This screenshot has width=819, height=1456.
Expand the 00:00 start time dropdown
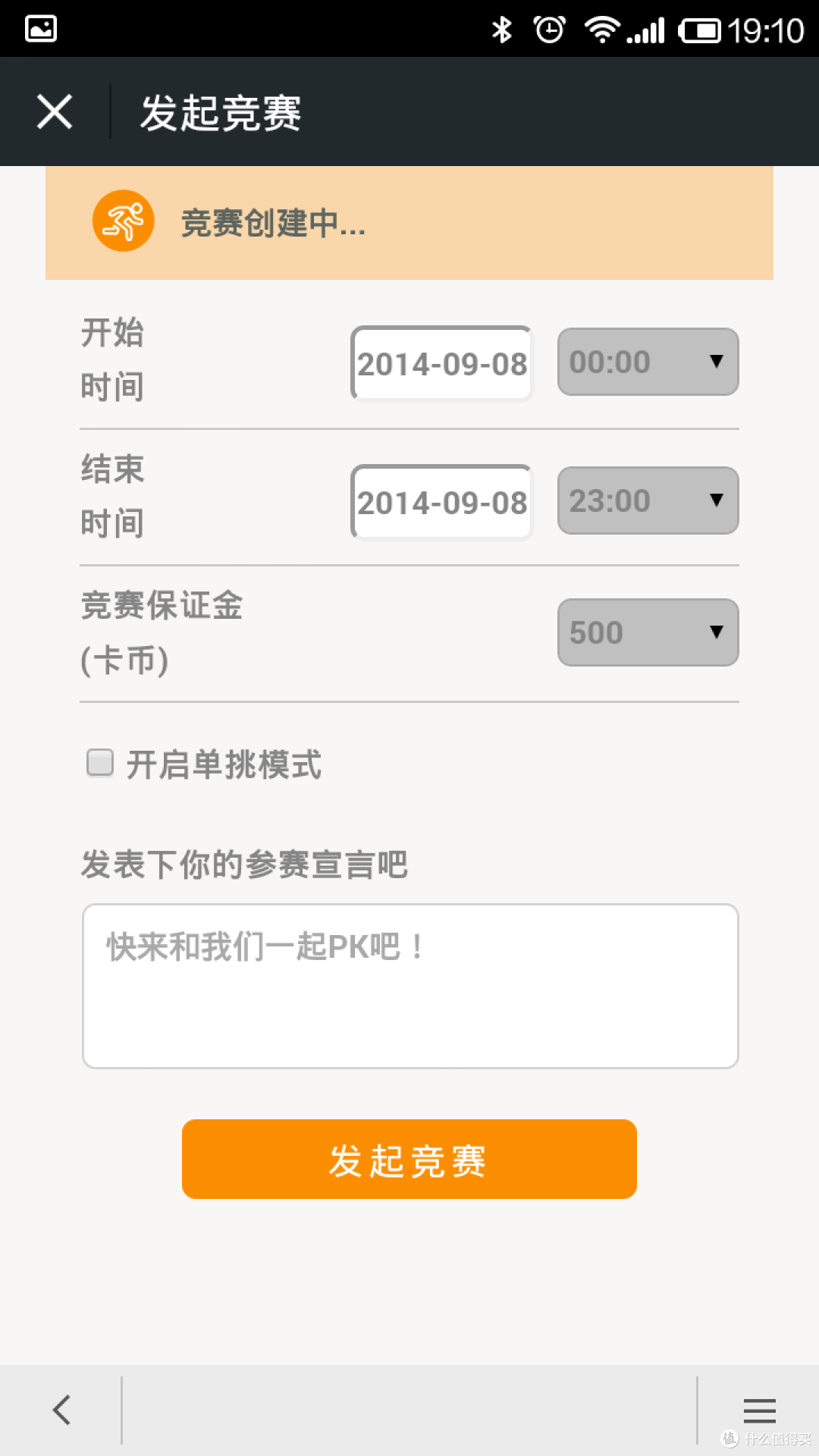(x=648, y=362)
